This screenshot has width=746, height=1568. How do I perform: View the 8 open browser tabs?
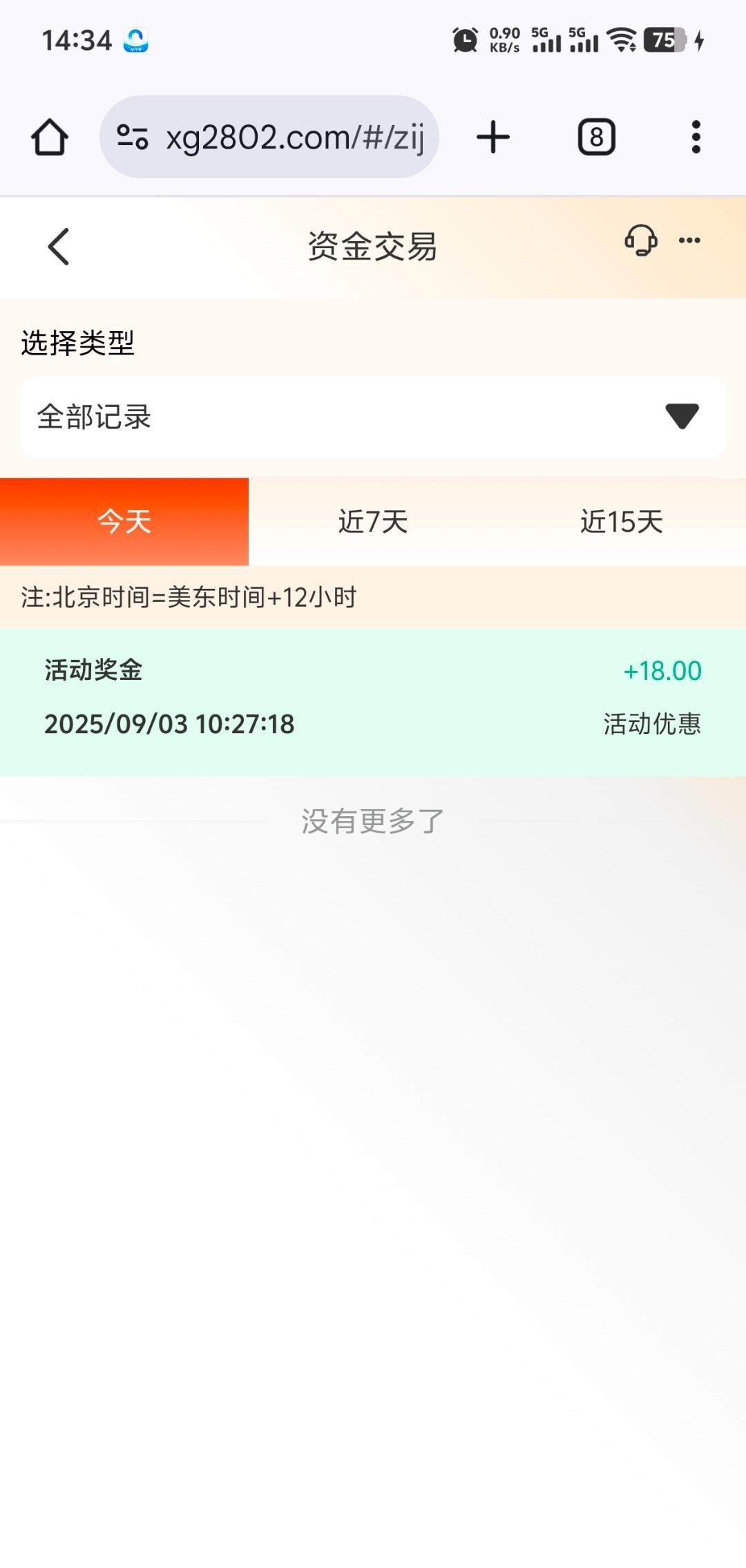[x=596, y=137]
